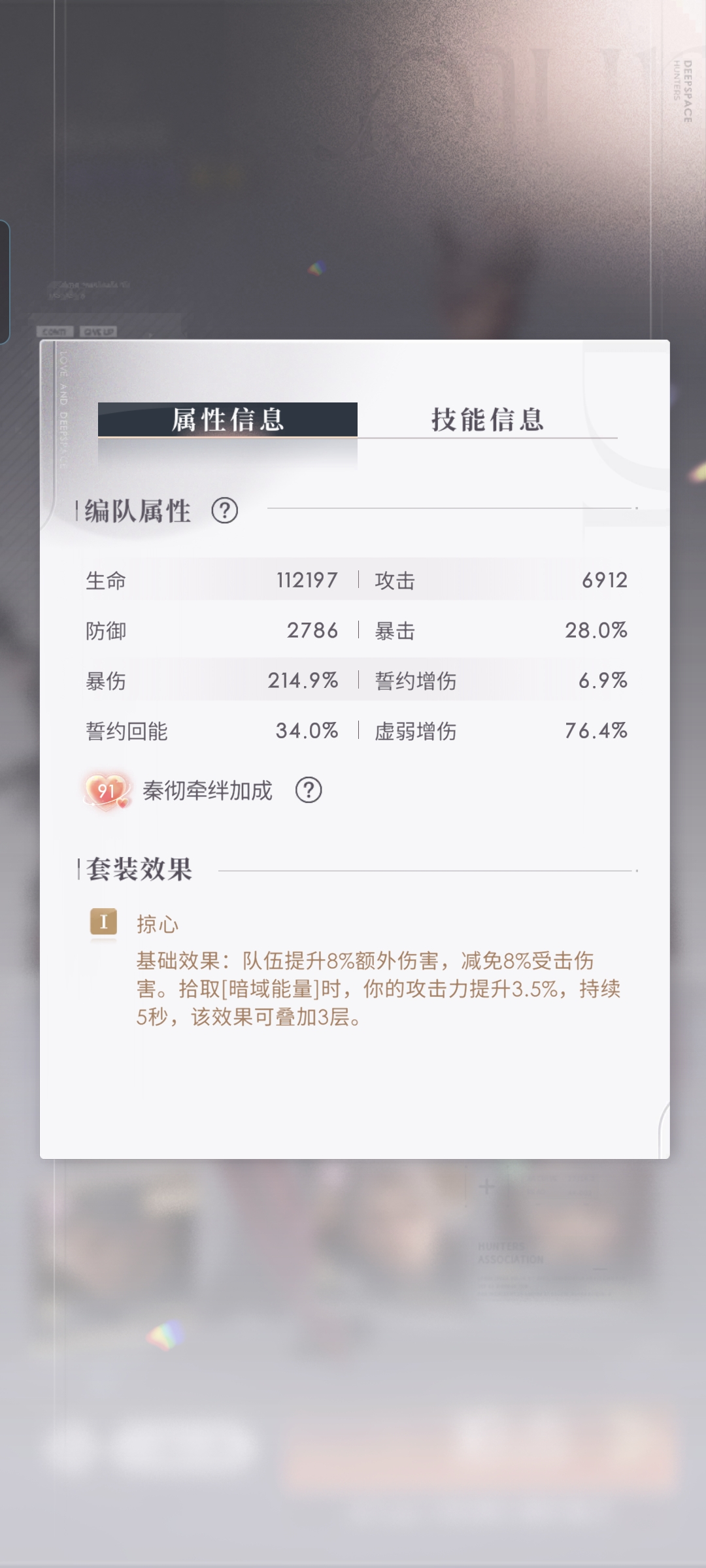Viewport: 706px width, 1568px height.
Task: Select the 属性信息 tab
Action: pos(227,419)
